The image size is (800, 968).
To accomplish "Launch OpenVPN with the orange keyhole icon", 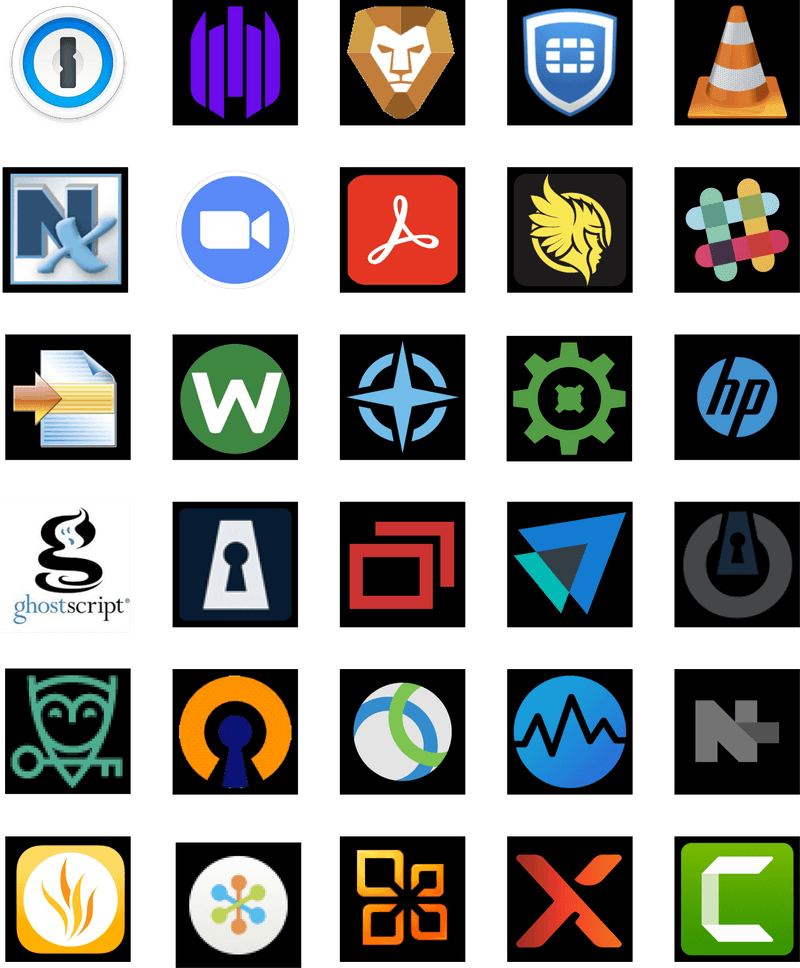I will 235,731.
